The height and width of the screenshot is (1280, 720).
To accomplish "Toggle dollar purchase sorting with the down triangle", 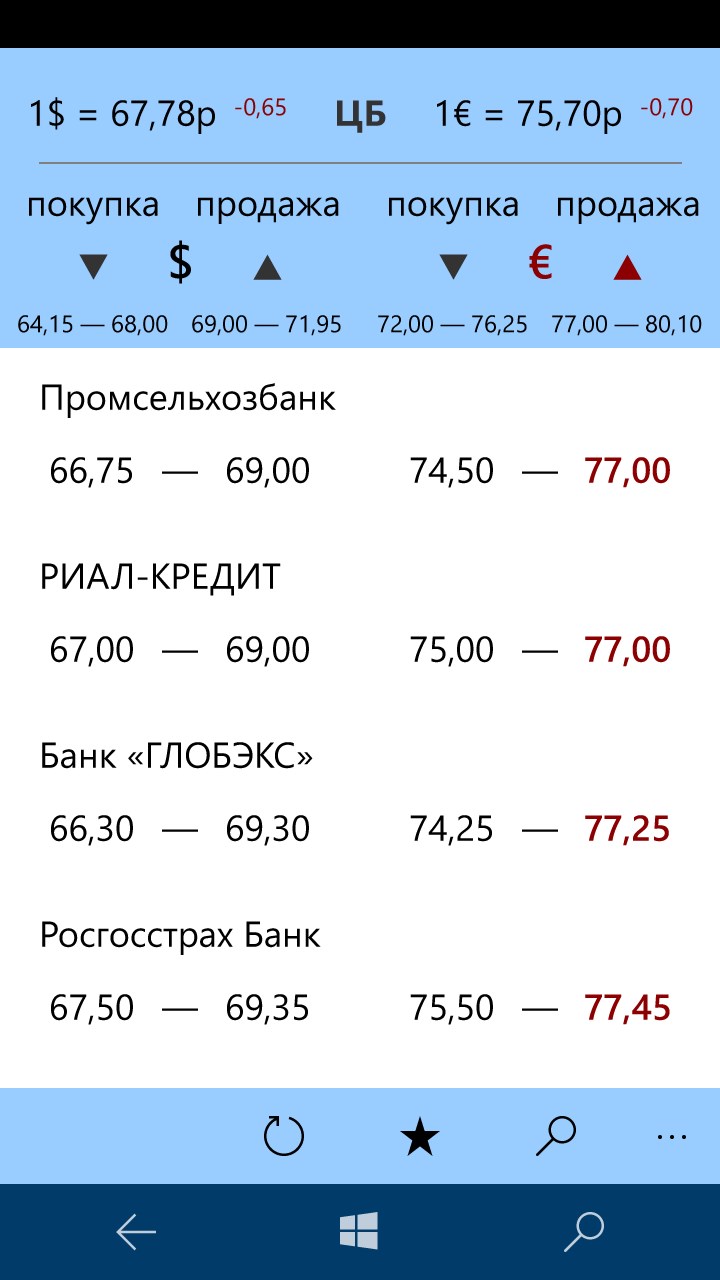I will point(93,266).
